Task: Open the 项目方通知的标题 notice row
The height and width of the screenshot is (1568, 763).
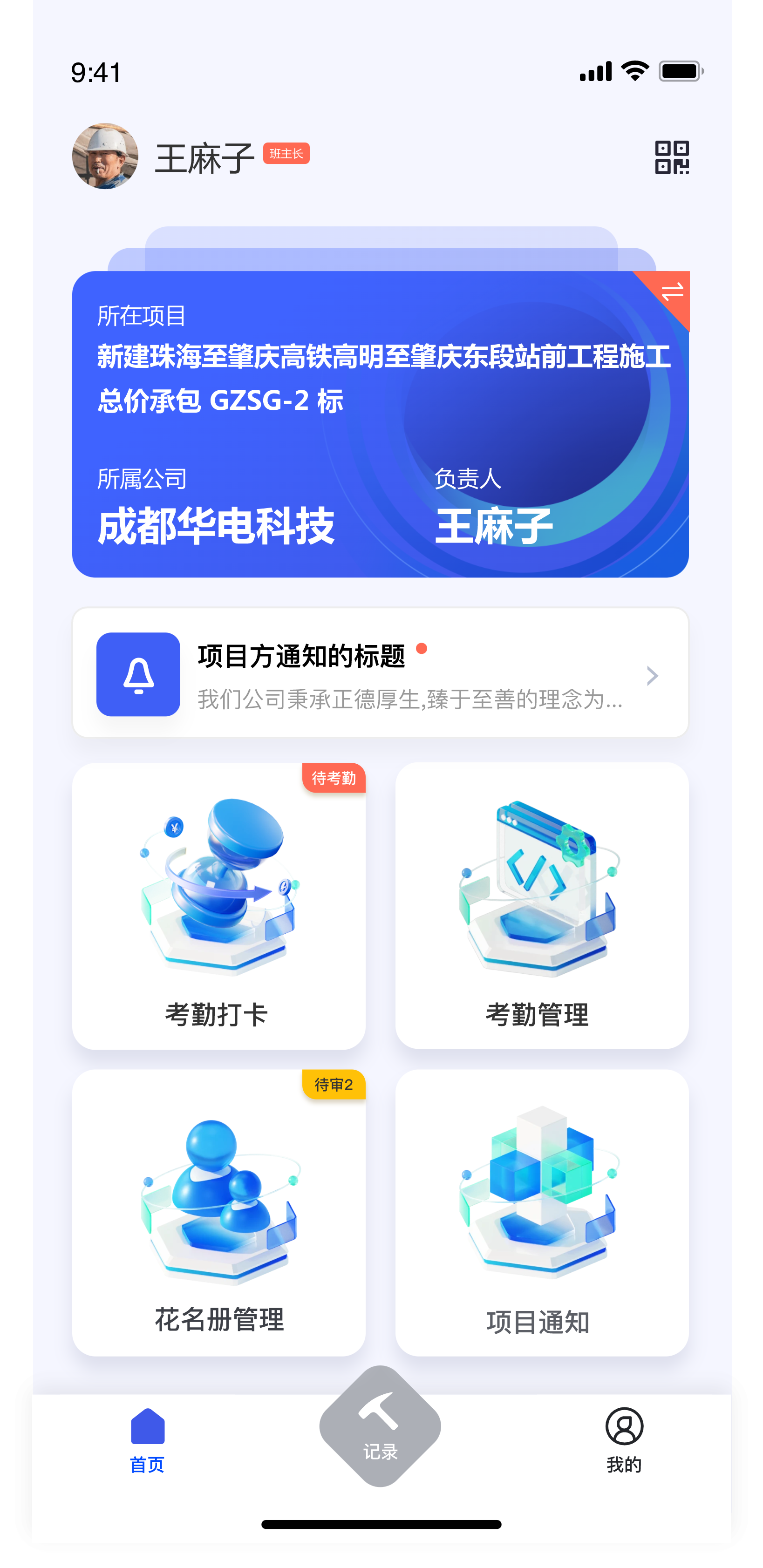Action: [381, 672]
